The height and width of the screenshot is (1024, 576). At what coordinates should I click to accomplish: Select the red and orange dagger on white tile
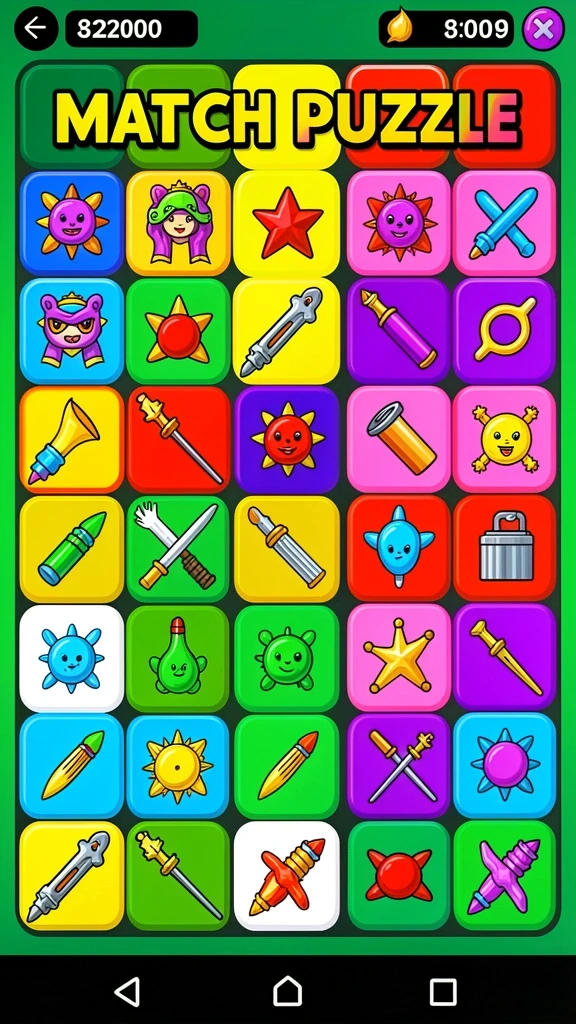tap(287, 875)
